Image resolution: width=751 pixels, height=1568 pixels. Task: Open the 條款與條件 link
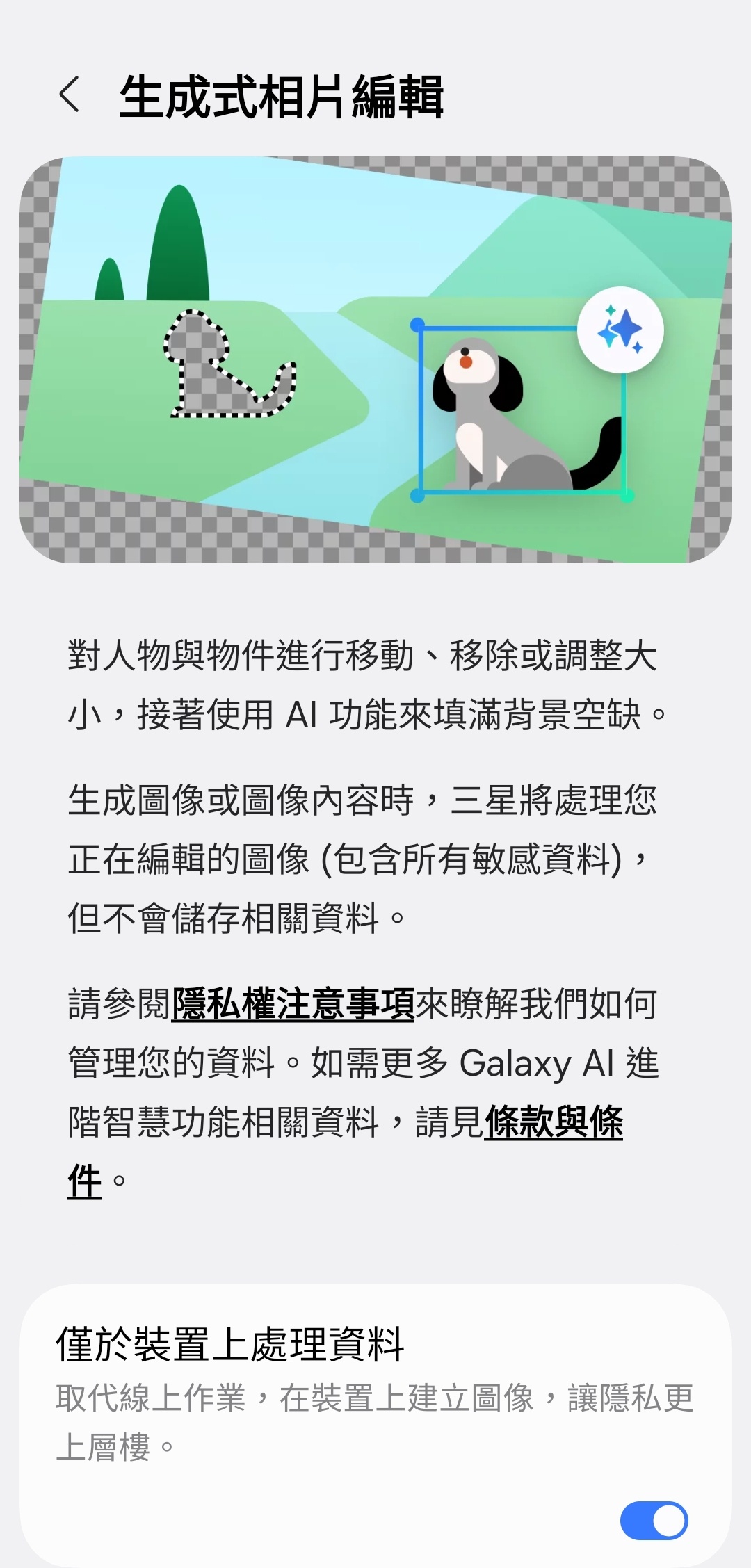[x=553, y=1122]
